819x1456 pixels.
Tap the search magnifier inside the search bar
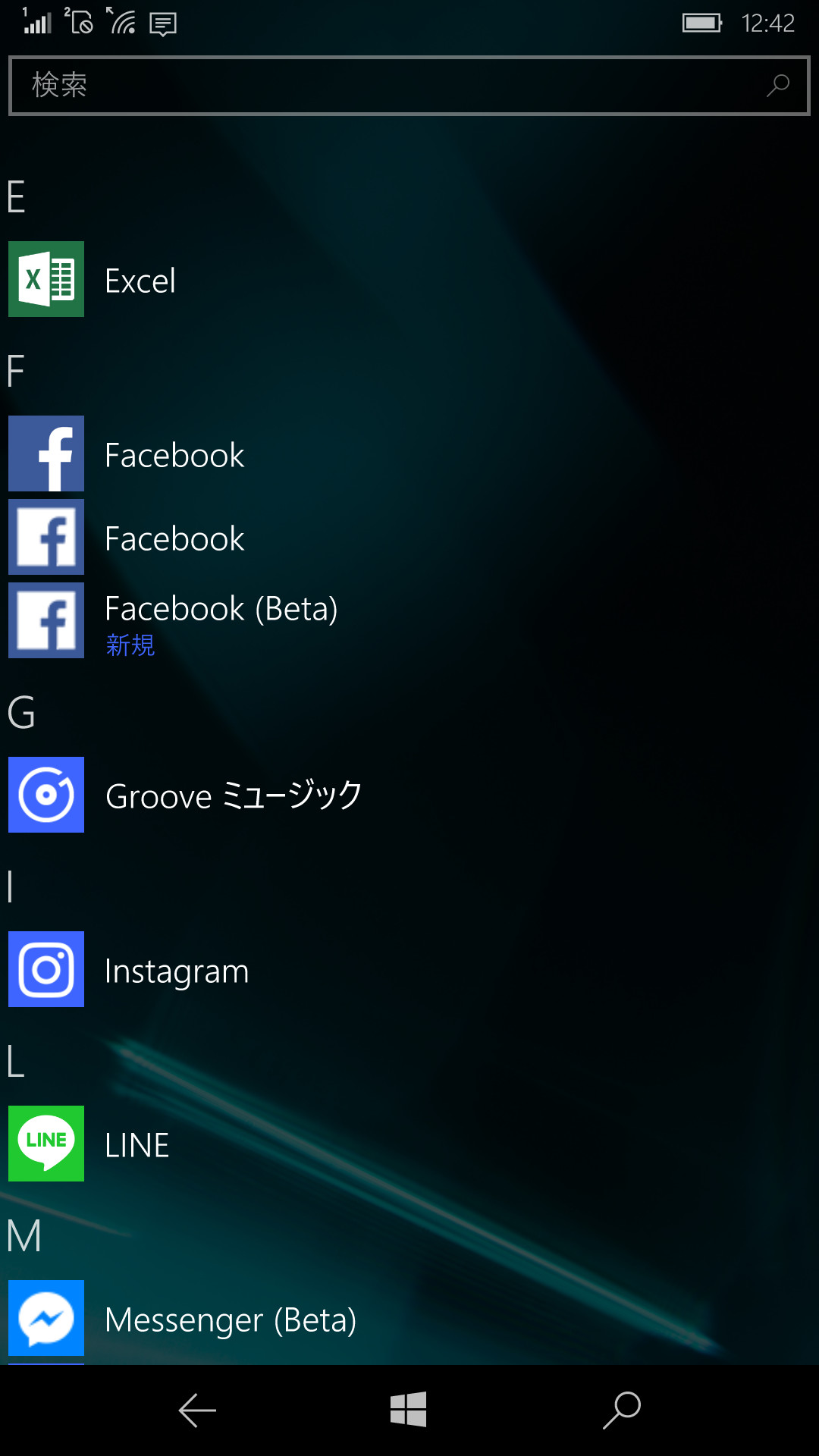point(777,86)
